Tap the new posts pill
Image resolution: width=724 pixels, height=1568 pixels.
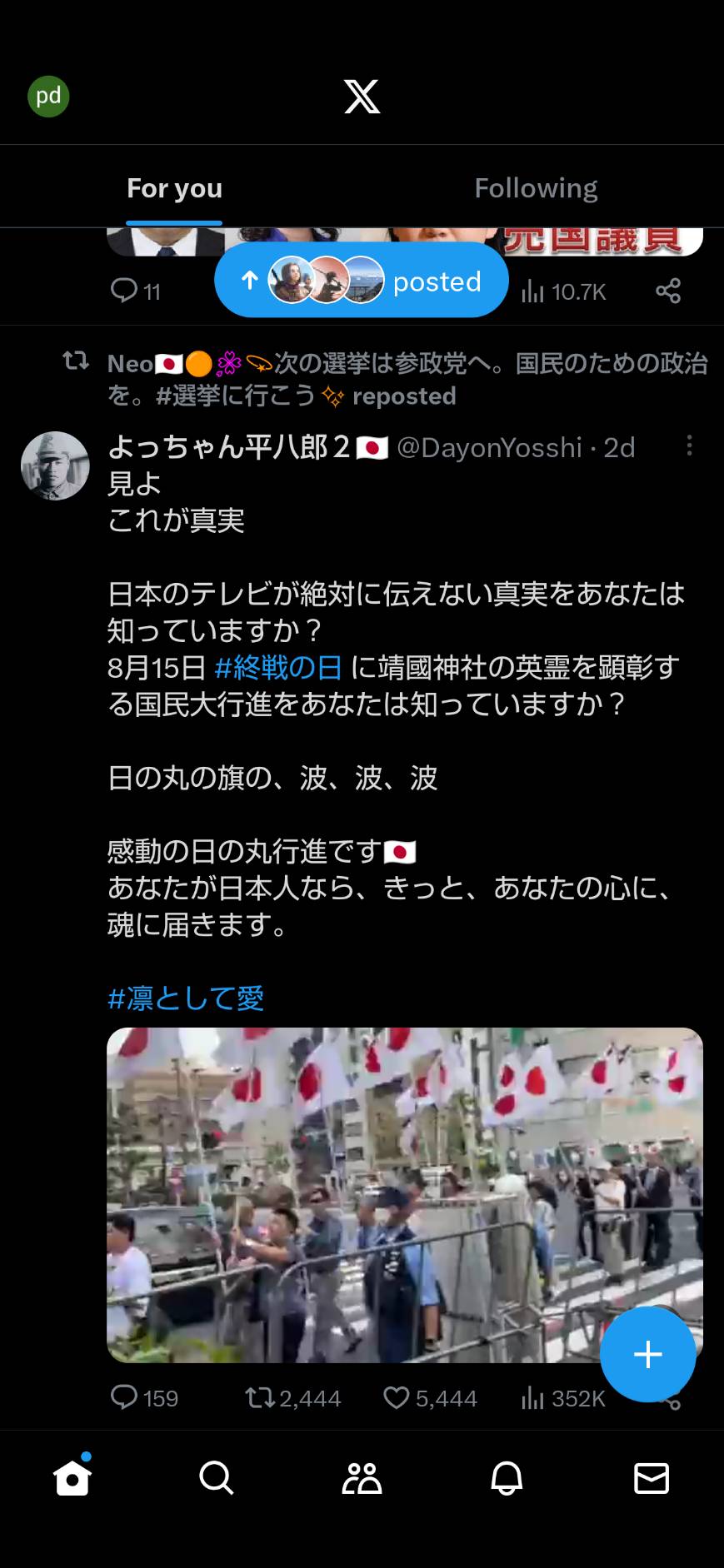click(362, 281)
